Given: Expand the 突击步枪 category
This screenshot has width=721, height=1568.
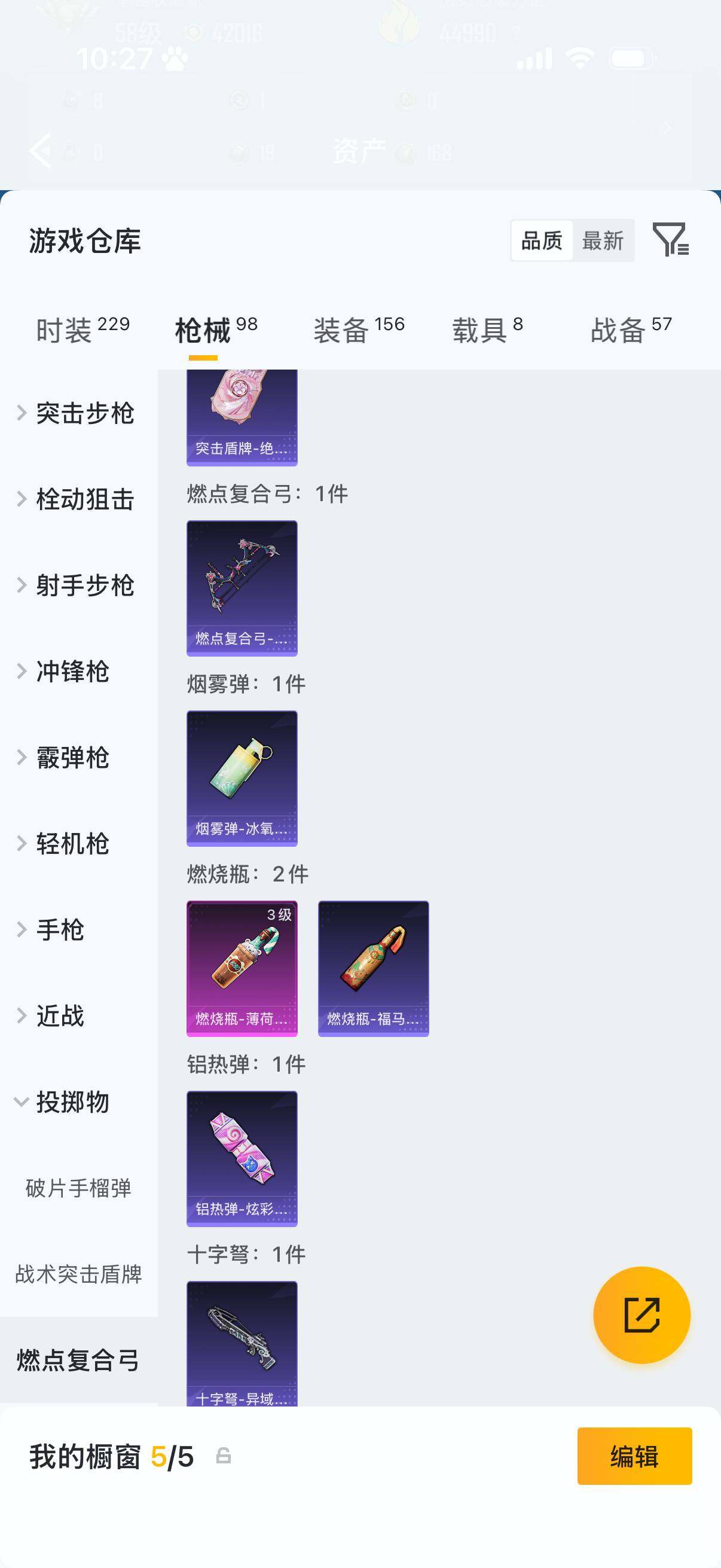Looking at the screenshot, I should point(85,413).
